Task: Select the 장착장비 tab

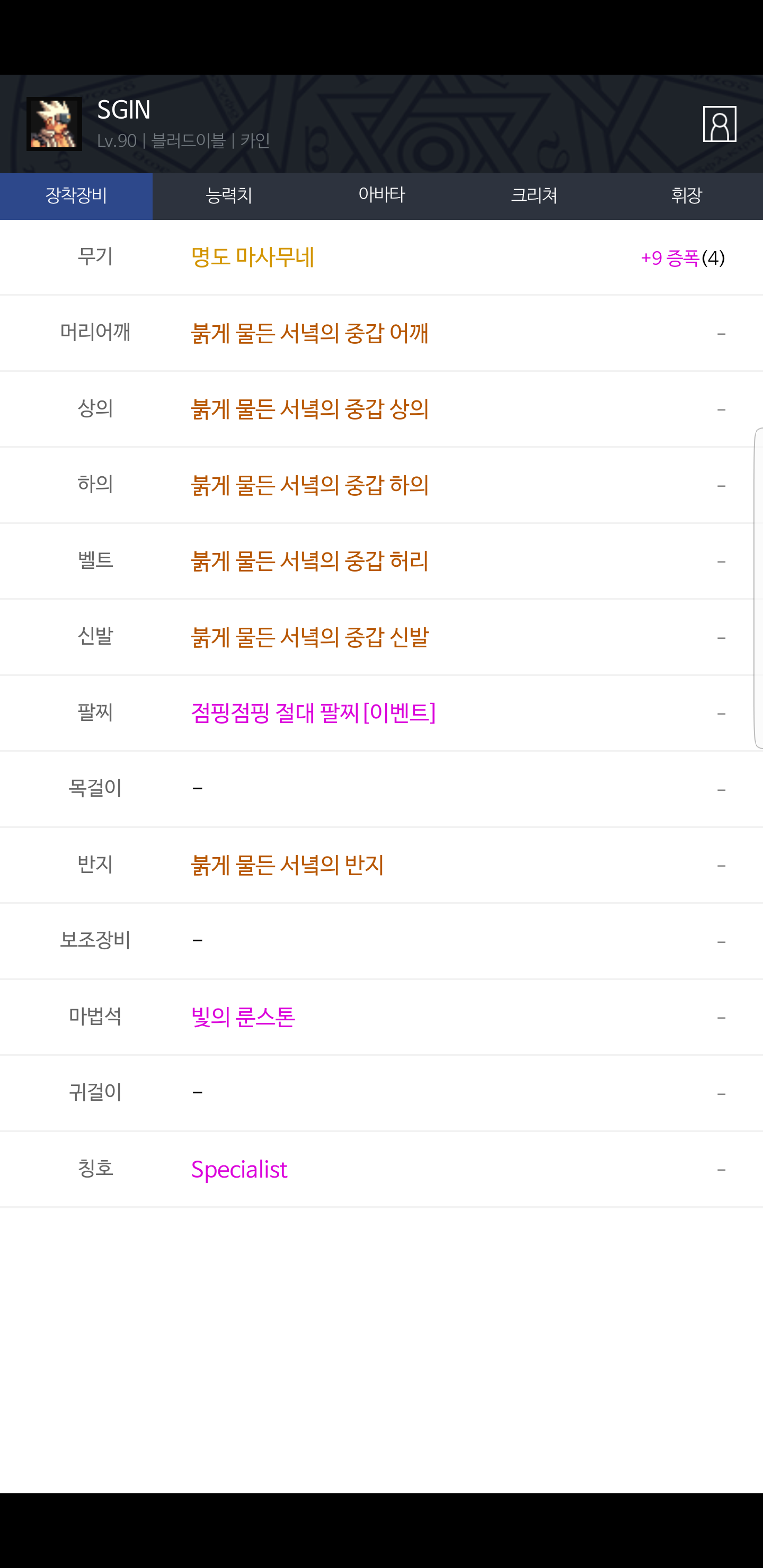Action: point(76,196)
